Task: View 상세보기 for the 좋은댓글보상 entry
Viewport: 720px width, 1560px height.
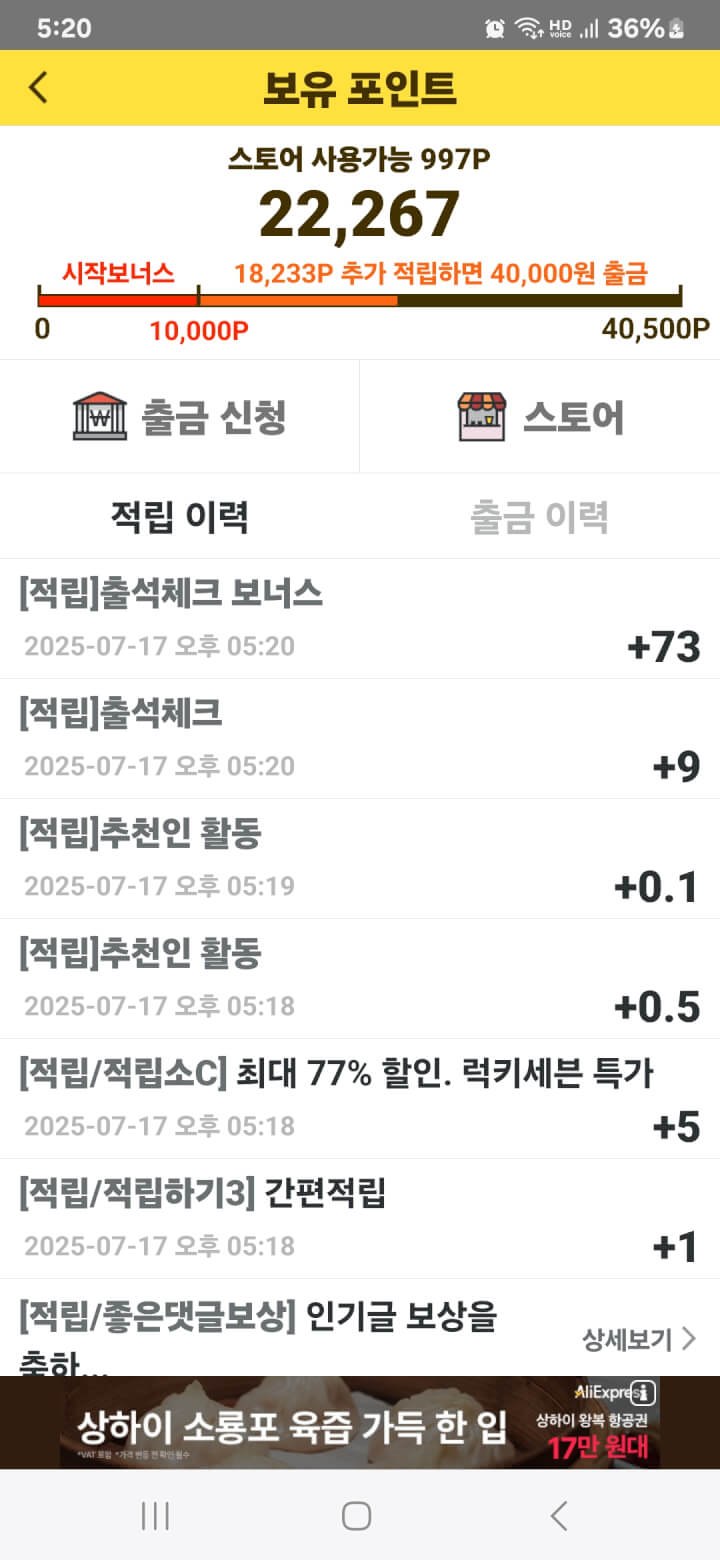Action: (x=639, y=1340)
